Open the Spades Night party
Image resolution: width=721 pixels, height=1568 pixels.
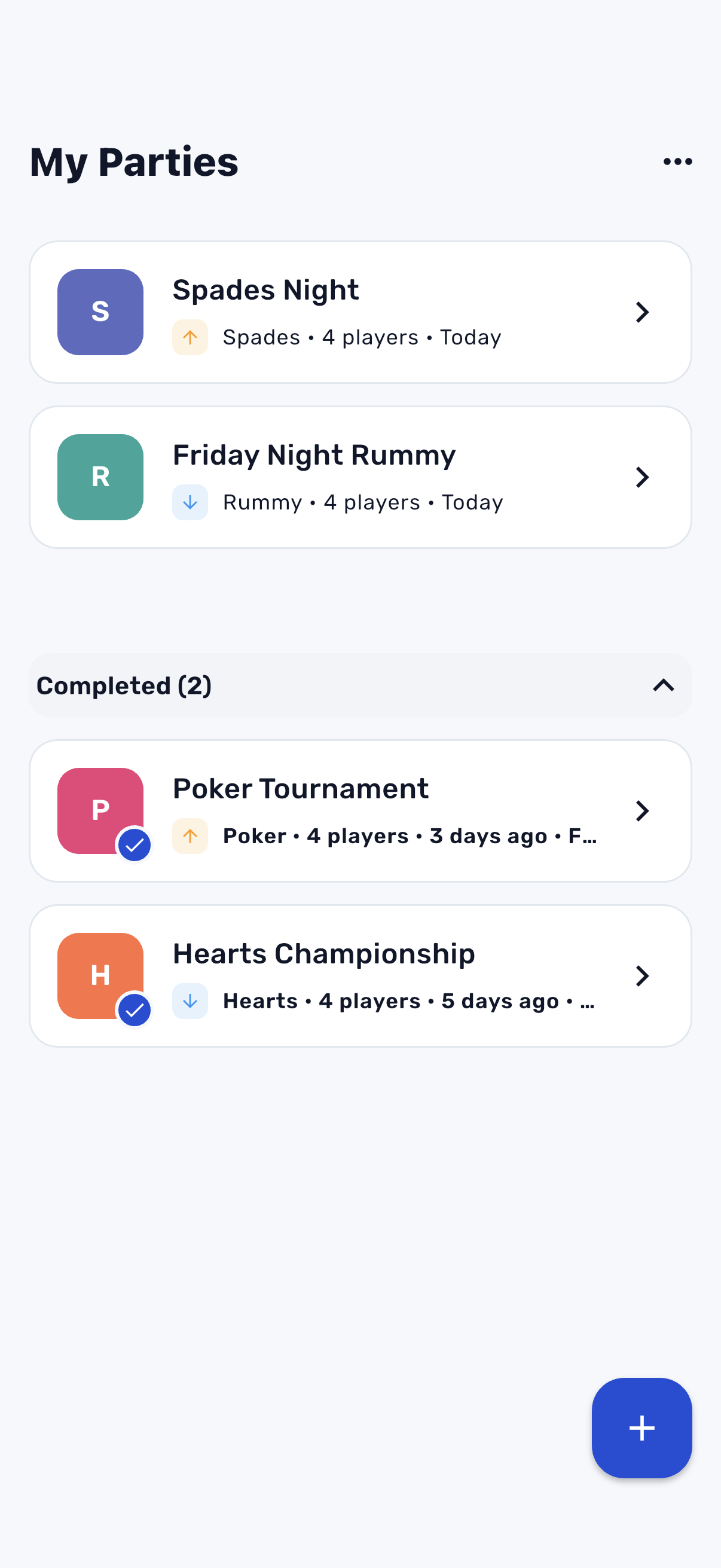point(360,312)
